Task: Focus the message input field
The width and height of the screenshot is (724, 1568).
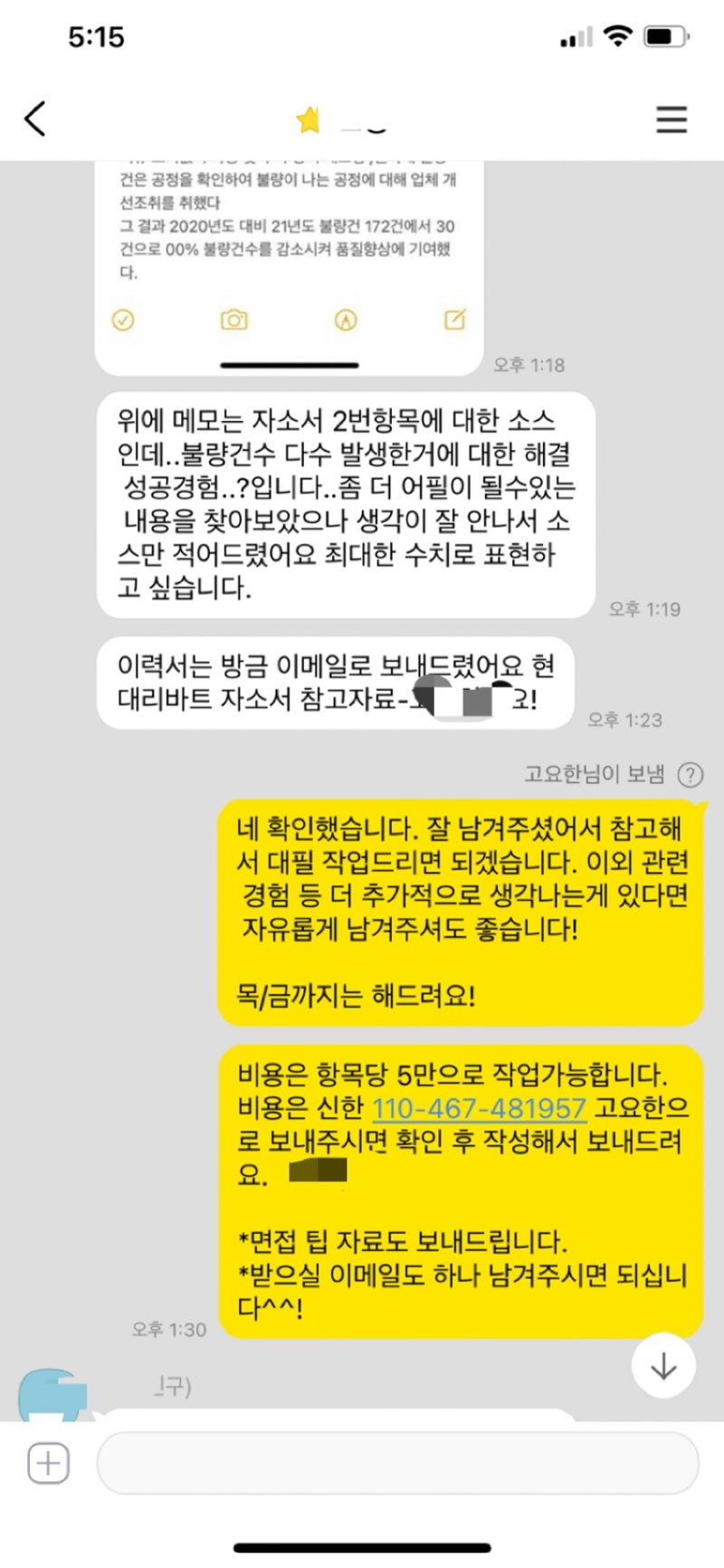Action: coord(397,1462)
